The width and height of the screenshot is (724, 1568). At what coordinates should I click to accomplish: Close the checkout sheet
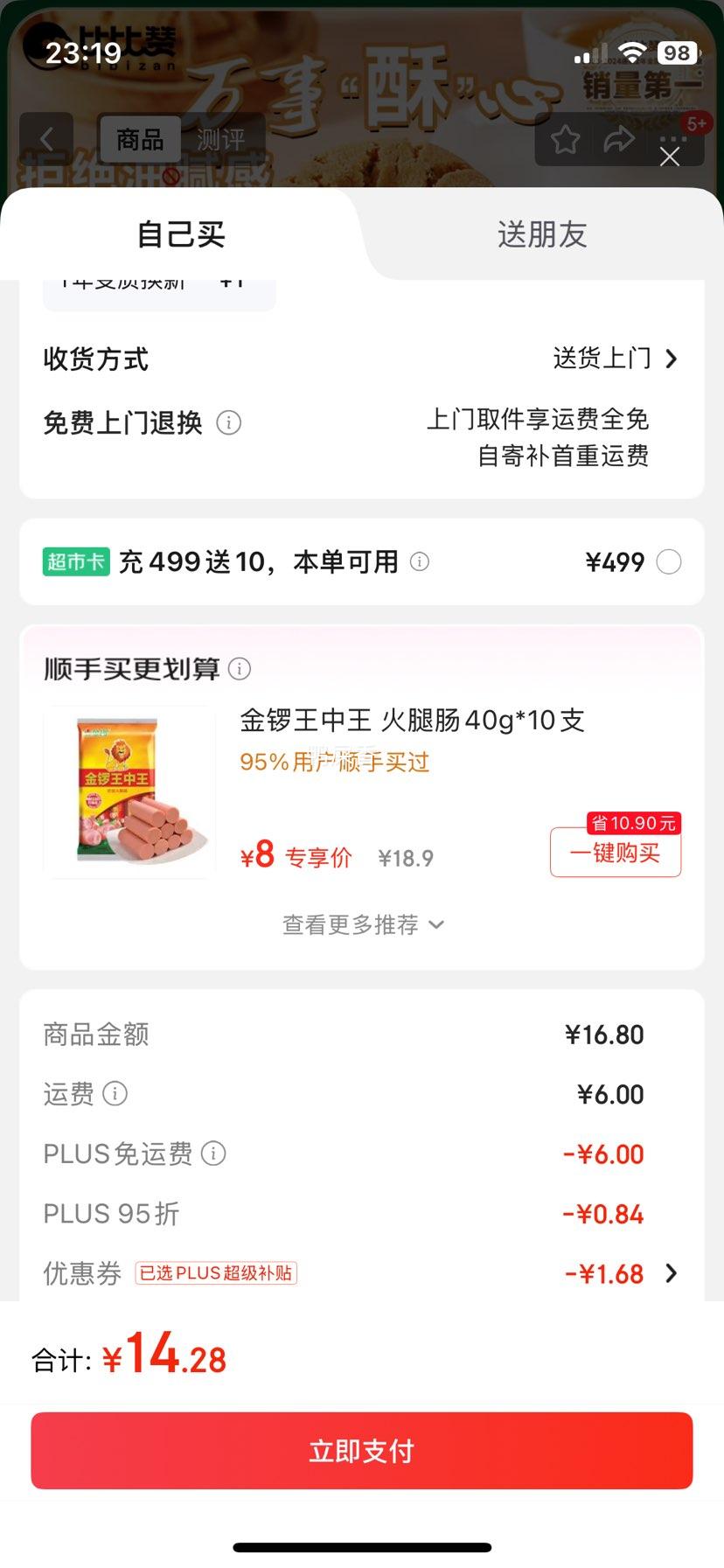click(670, 157)
